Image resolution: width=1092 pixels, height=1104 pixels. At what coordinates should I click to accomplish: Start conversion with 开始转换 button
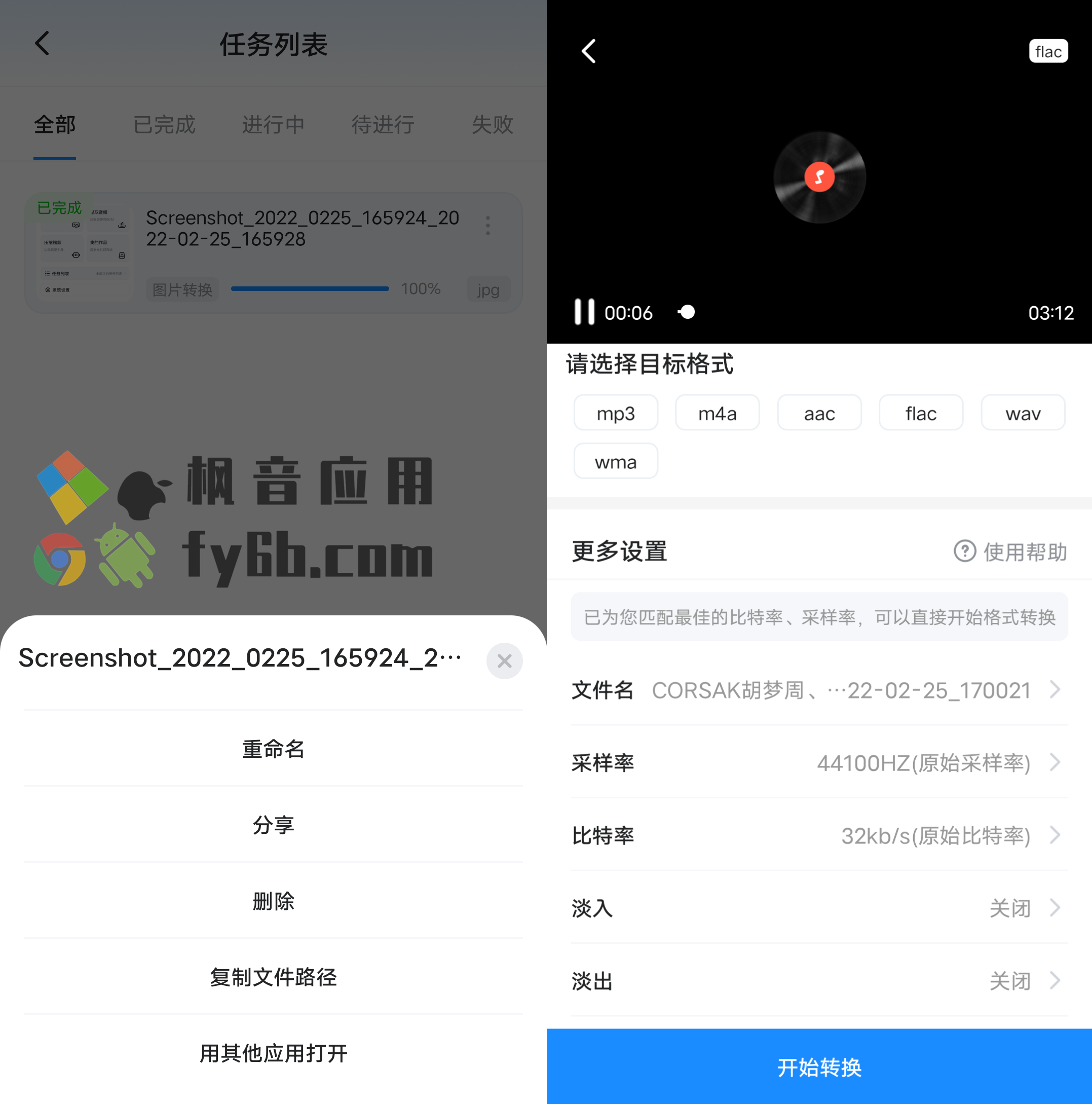coord(819,1067)
